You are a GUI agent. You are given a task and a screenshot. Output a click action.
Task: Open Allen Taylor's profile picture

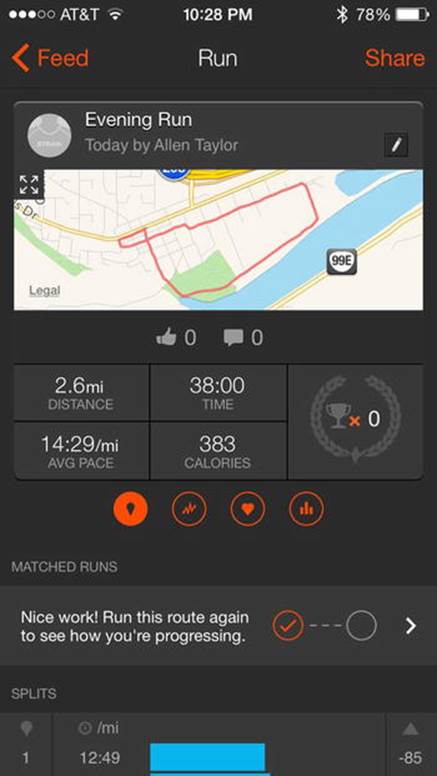(49, 136)
